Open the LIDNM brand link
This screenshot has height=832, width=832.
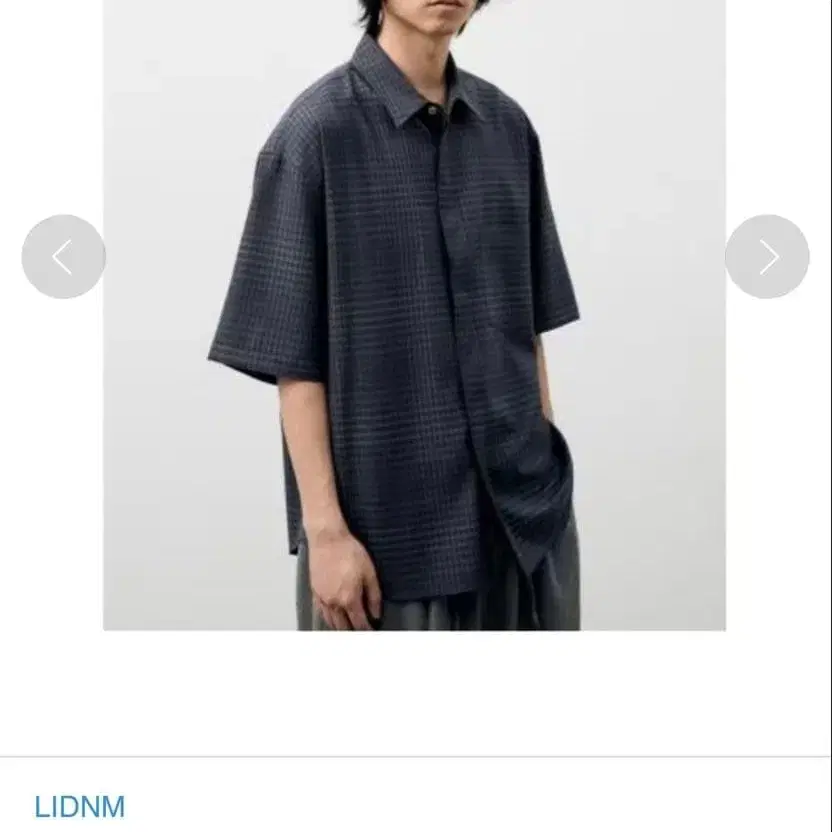coord(80,807)
